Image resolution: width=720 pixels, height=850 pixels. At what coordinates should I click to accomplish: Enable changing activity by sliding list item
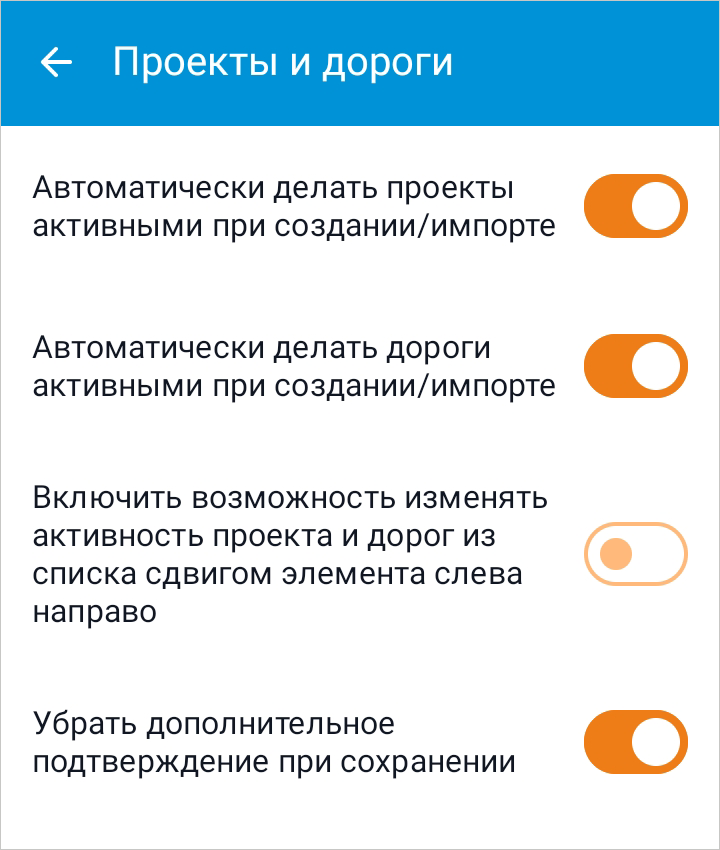636,553
